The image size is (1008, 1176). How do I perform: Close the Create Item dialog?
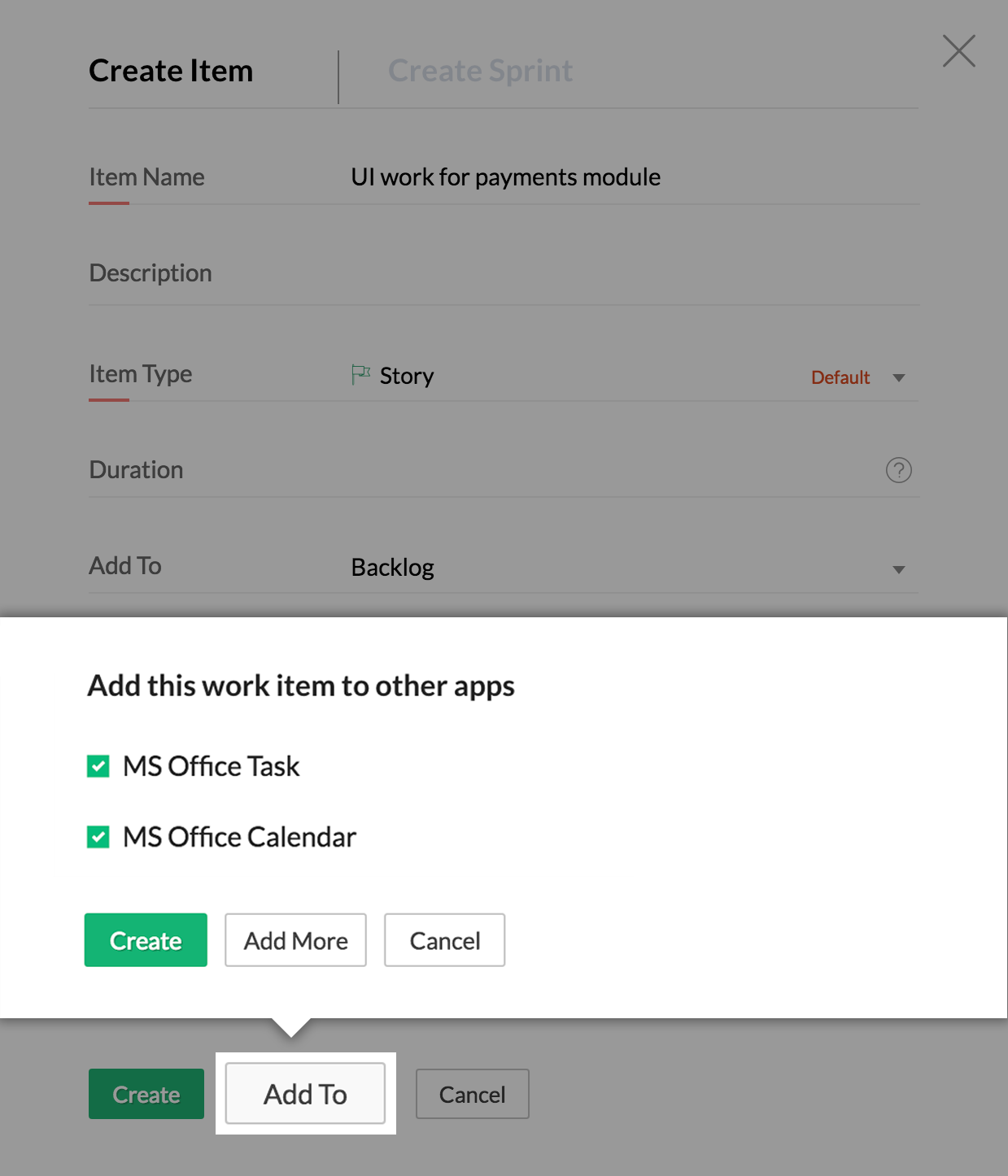pyautogui.click(x=958, y=51)
